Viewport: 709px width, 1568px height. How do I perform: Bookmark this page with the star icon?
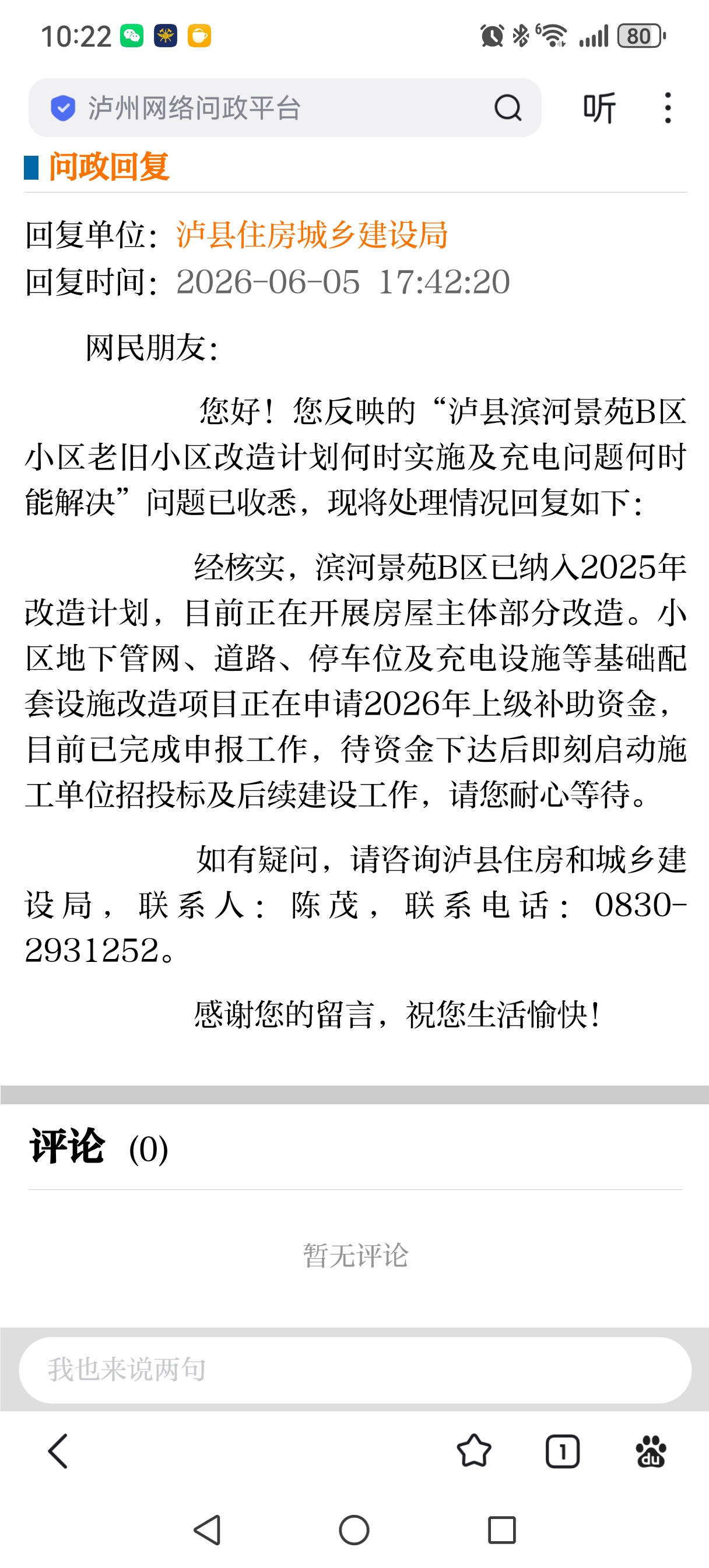tap(473, 1451)
